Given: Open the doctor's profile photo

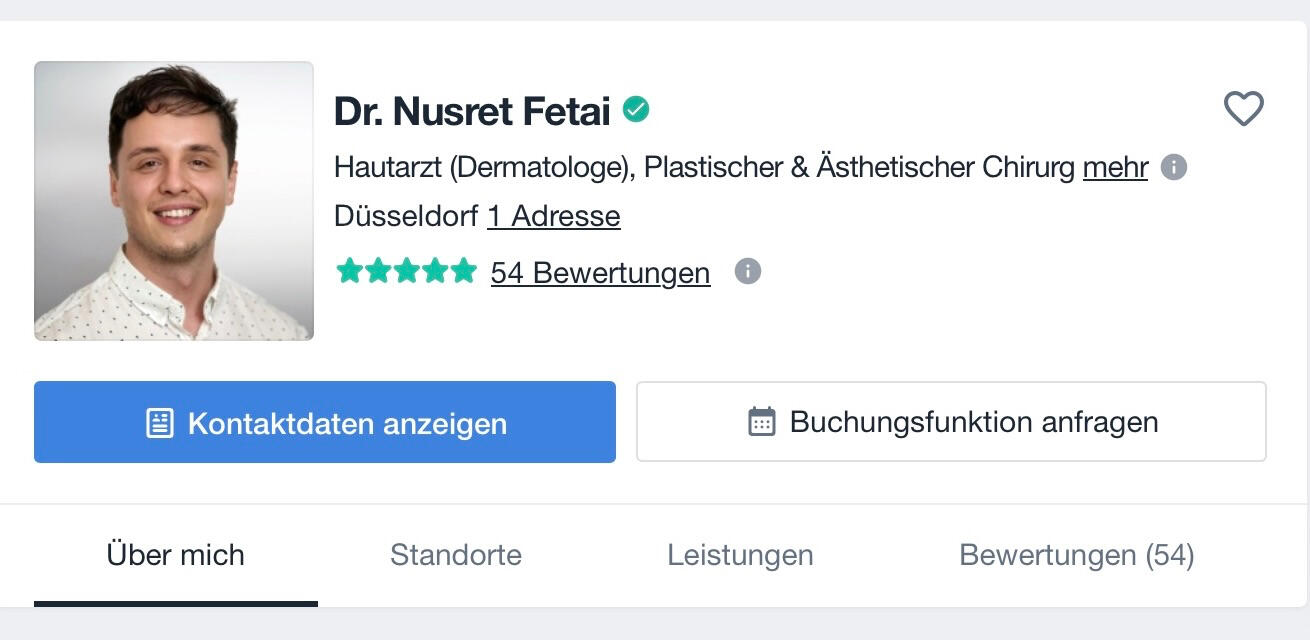Looking at the screenshot, I should [174, 201].
